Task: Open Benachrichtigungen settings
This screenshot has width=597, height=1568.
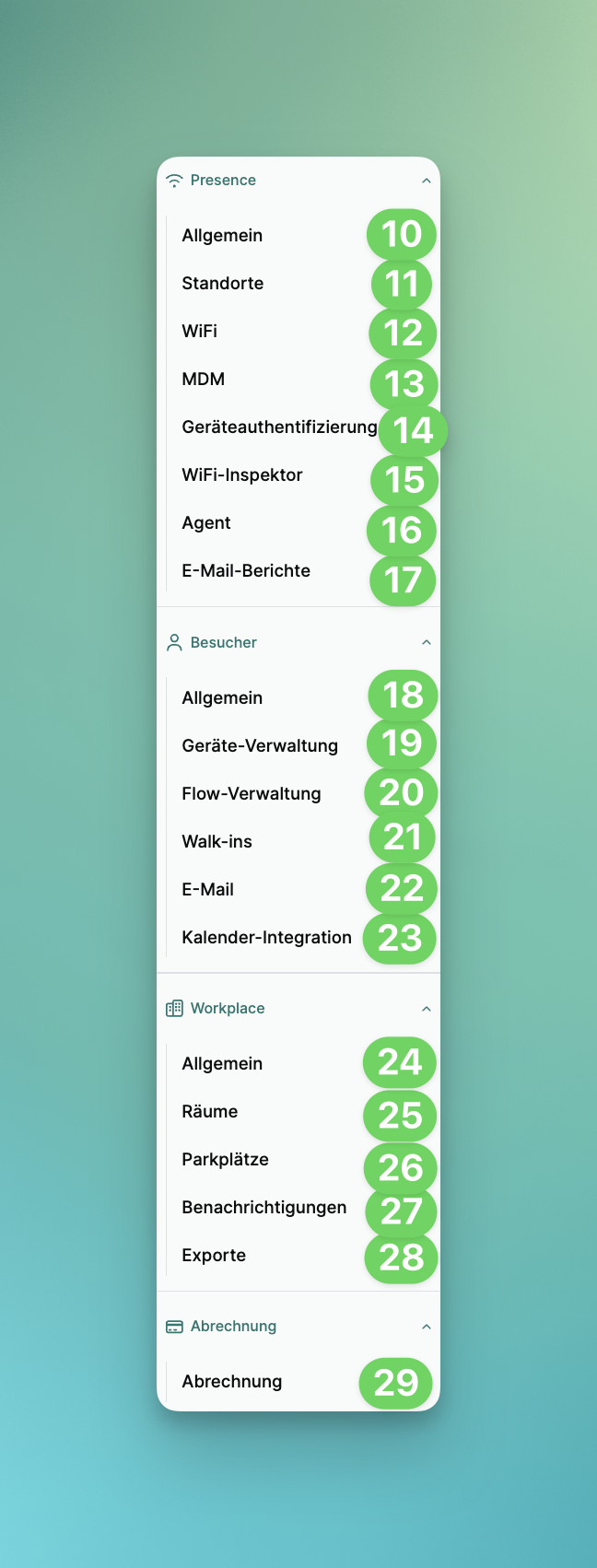Action: tap(298, 1208)
